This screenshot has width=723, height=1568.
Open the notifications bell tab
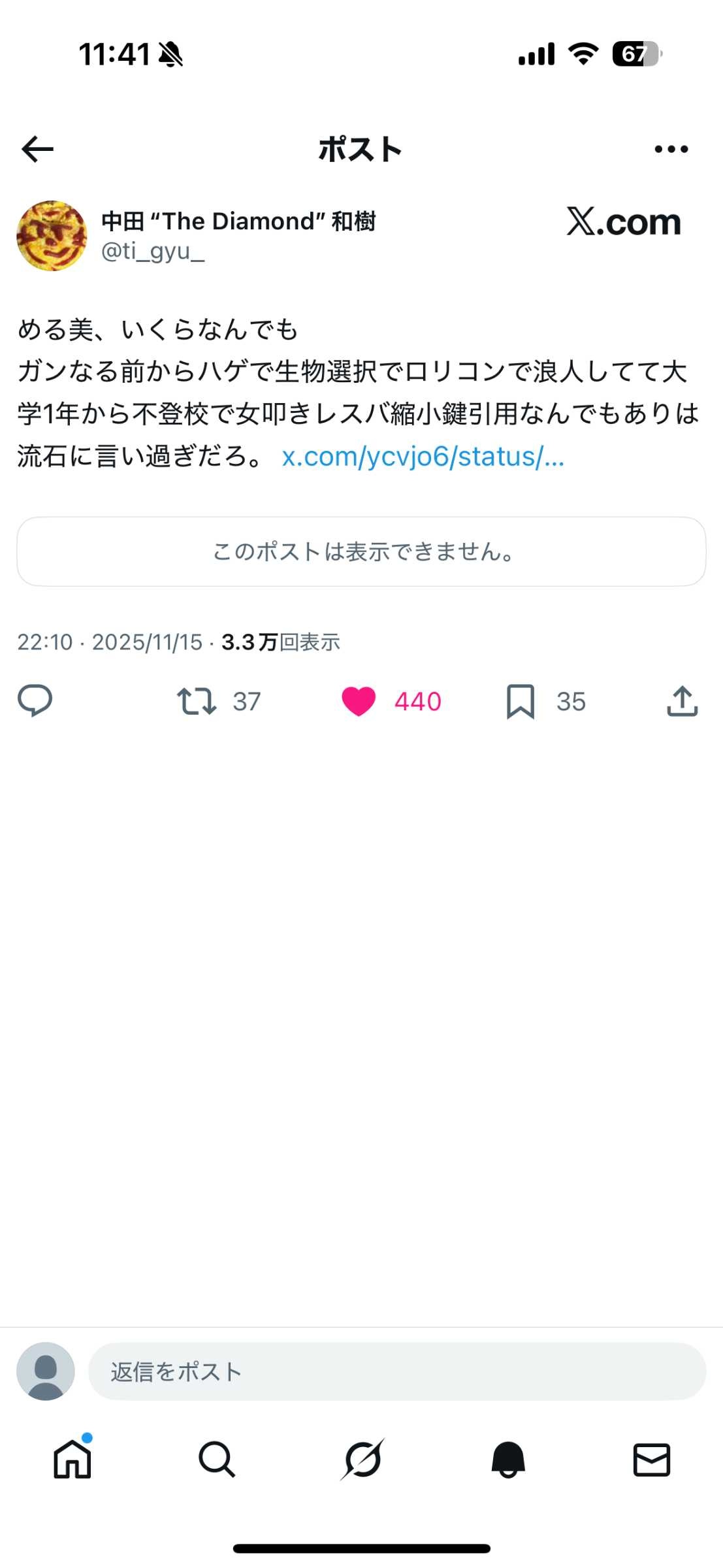[x=507, y=1459]
